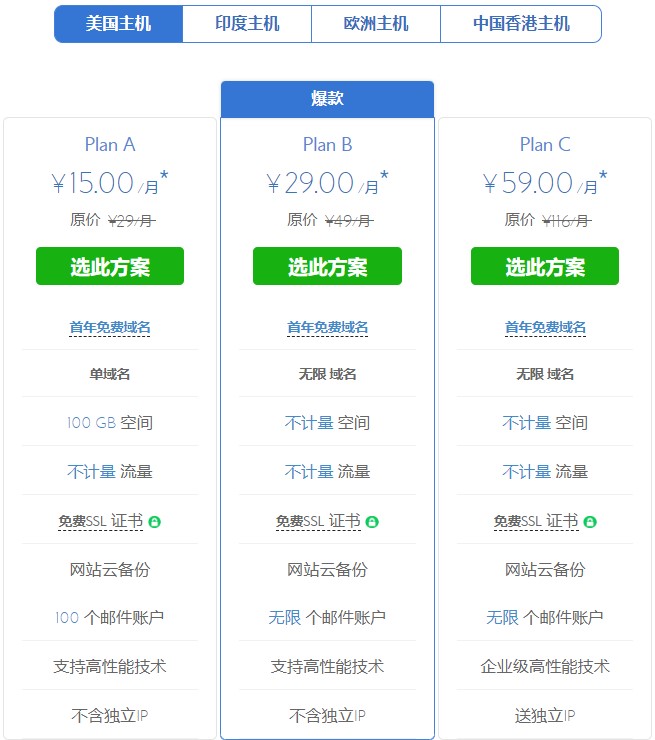This screenshot has height=740, width=655.
Task: Choose Plan B with 选此方案 button
Action: tap(327, 267)
